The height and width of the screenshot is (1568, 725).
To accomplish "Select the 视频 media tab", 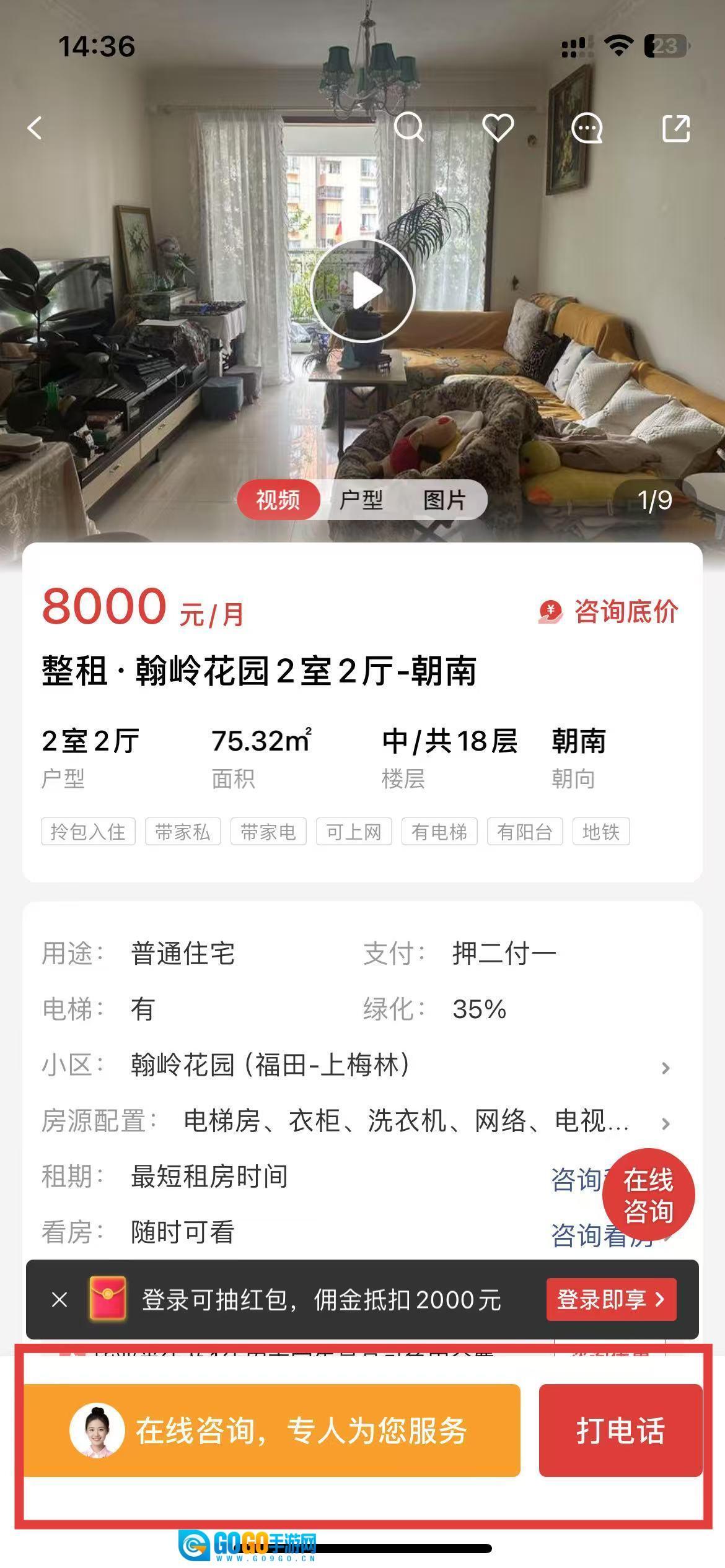I will 278,500.
